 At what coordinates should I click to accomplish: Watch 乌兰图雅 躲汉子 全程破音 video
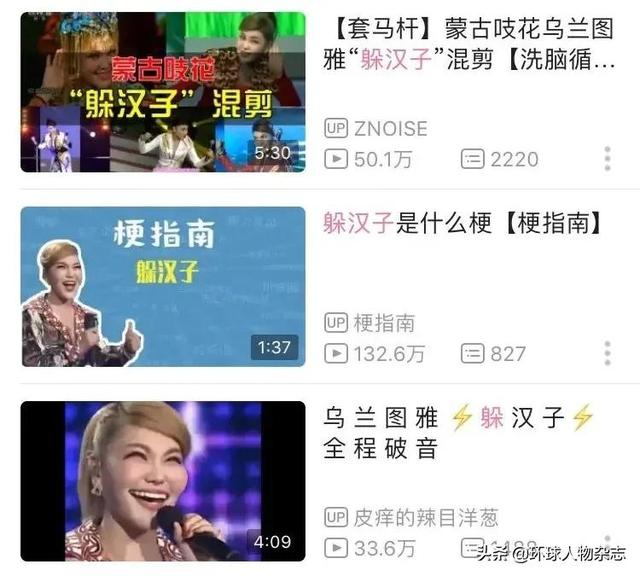click(x=163, y=481)
